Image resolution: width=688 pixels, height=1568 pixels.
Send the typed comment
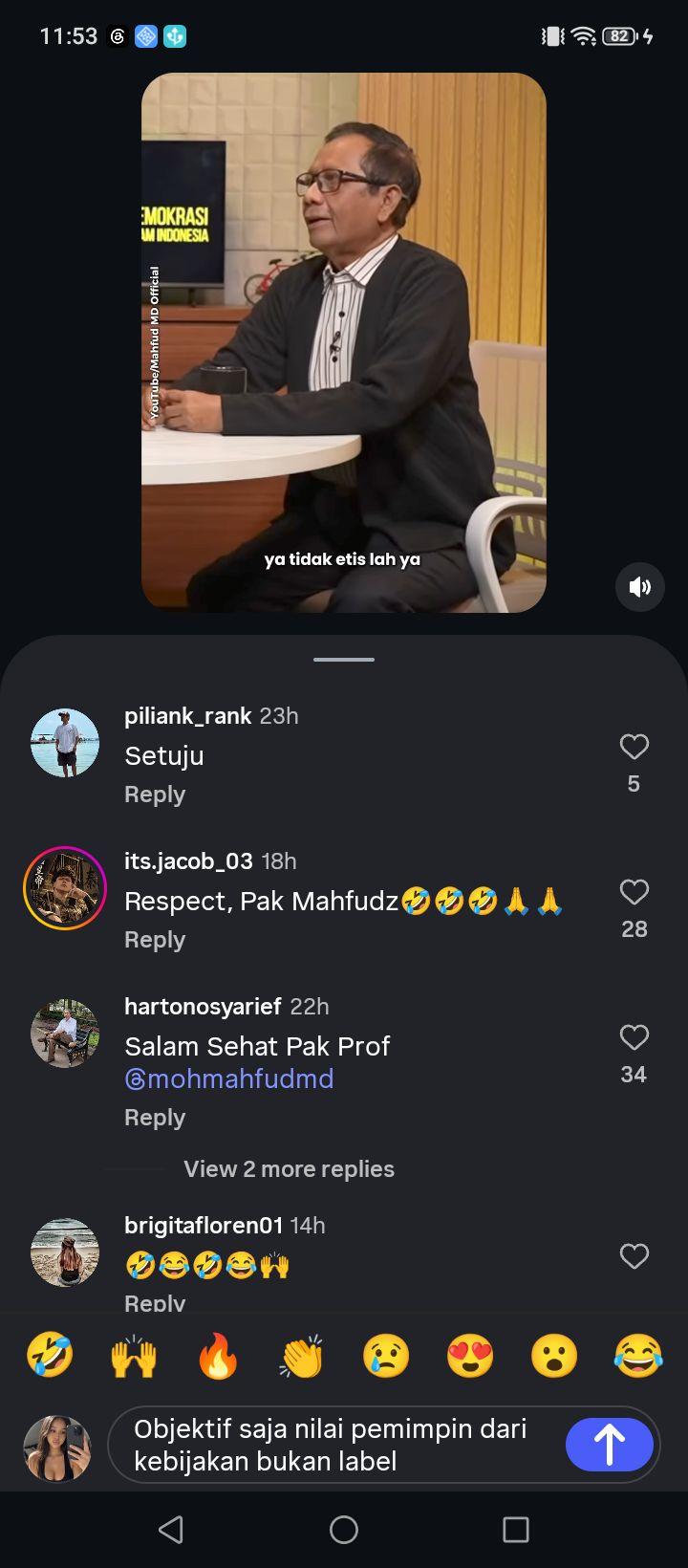click(610, 1445)
